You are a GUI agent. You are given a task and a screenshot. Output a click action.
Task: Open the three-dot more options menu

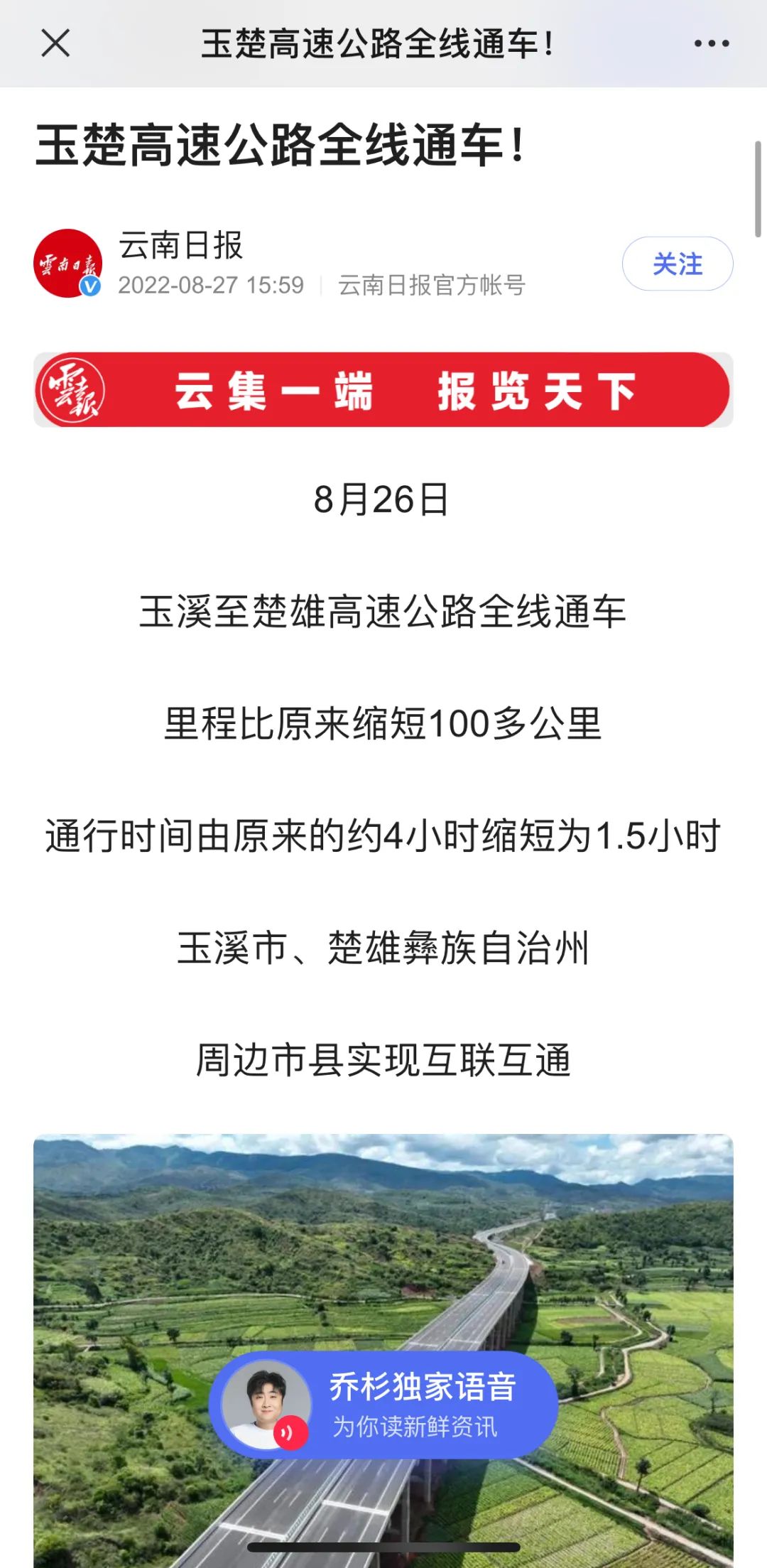click(711, 43)
